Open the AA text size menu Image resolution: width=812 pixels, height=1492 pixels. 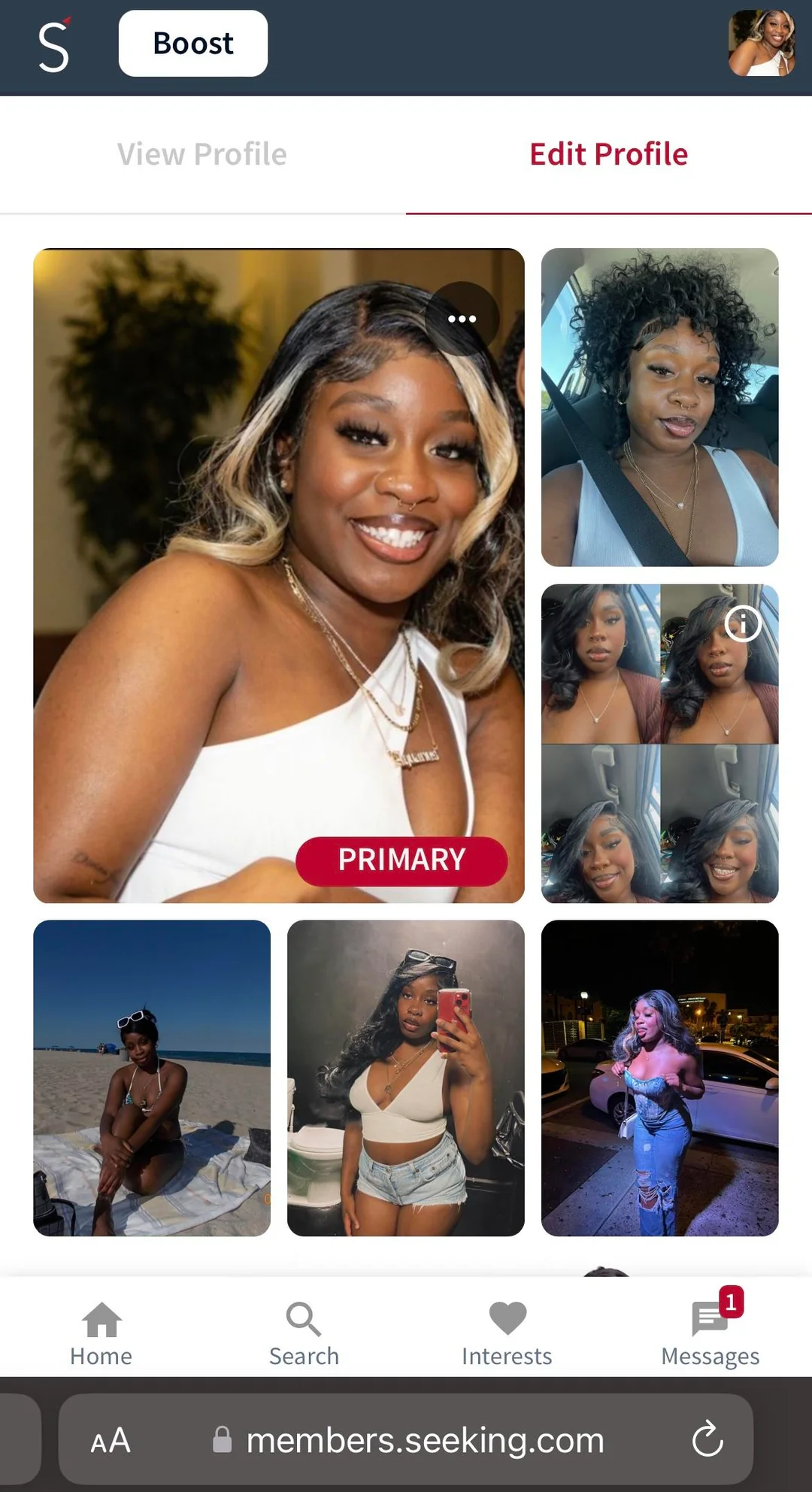111,1441
